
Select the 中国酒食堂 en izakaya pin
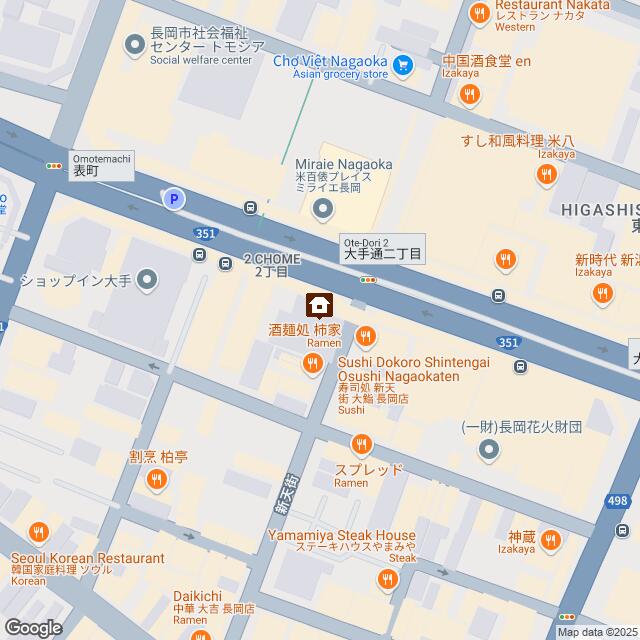point(469,95)
